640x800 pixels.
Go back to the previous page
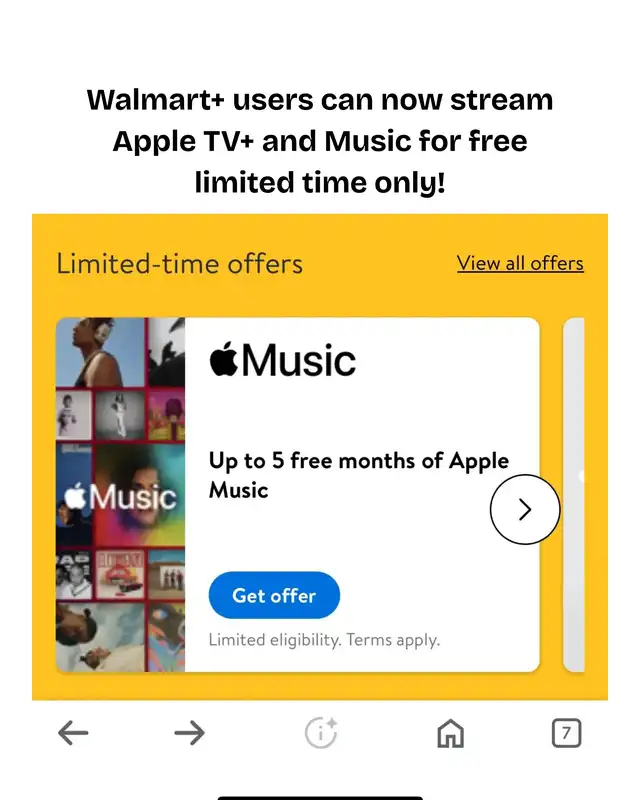click(73, 734)
